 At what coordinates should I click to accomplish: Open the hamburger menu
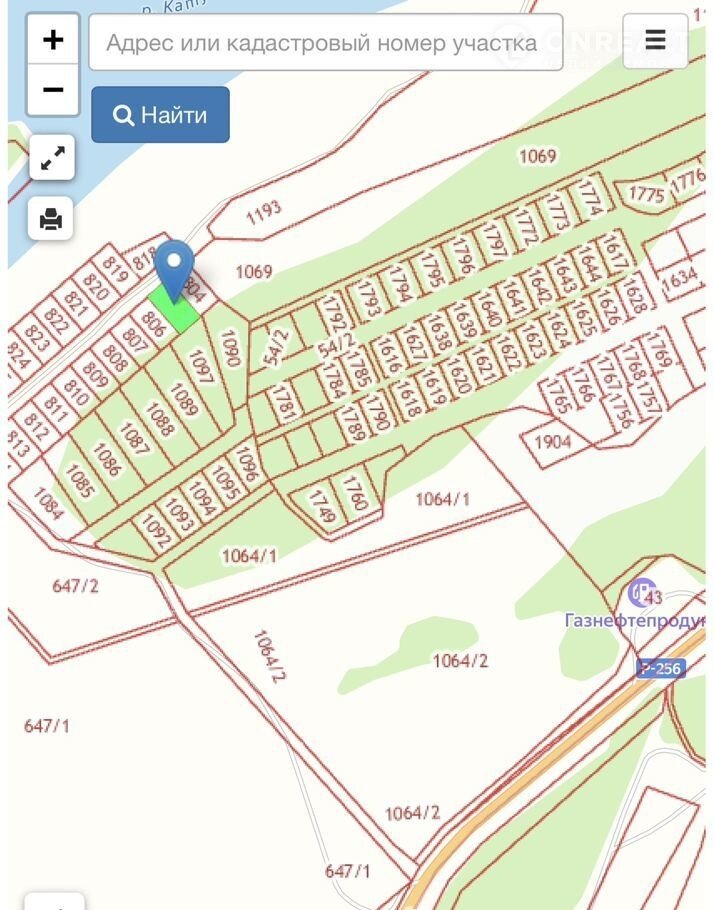tap(655, 41)
